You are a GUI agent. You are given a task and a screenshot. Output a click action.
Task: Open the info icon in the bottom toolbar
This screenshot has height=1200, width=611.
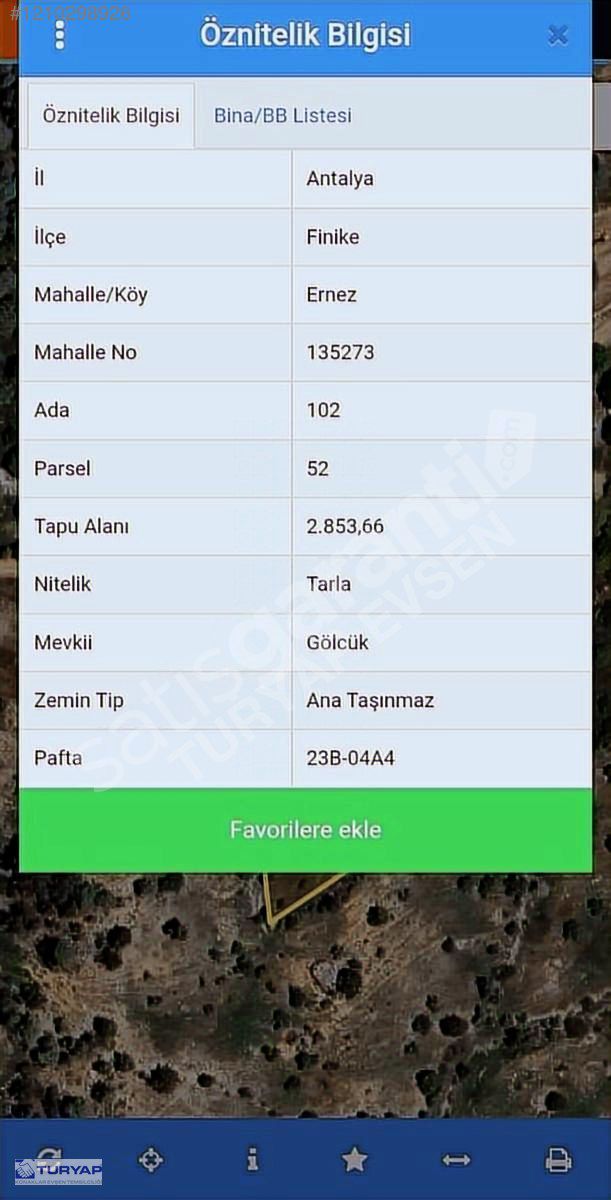pyautogui.click(x=252, y=1160)
